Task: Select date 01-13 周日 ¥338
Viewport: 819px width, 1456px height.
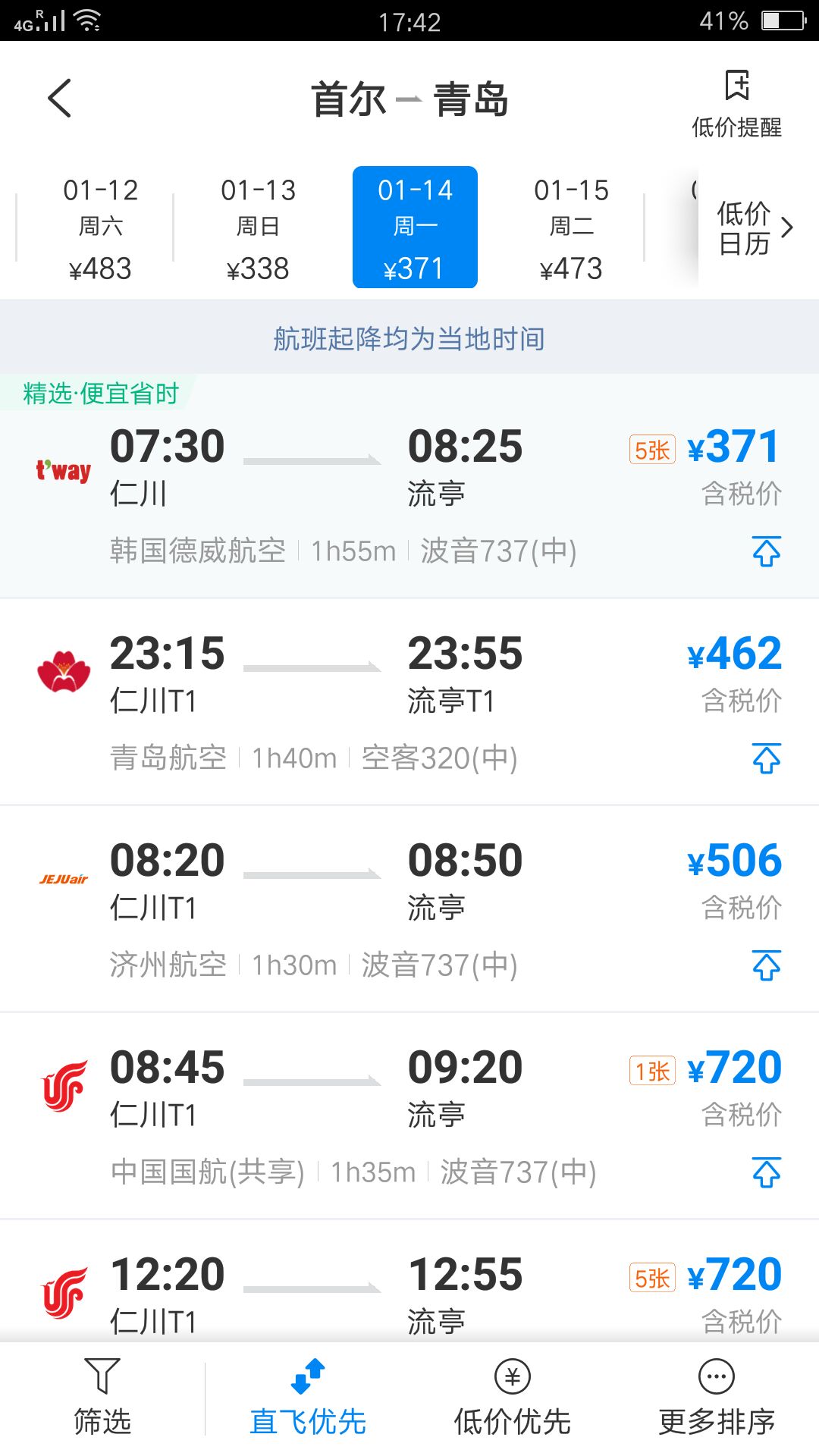Action: [258, 227]
